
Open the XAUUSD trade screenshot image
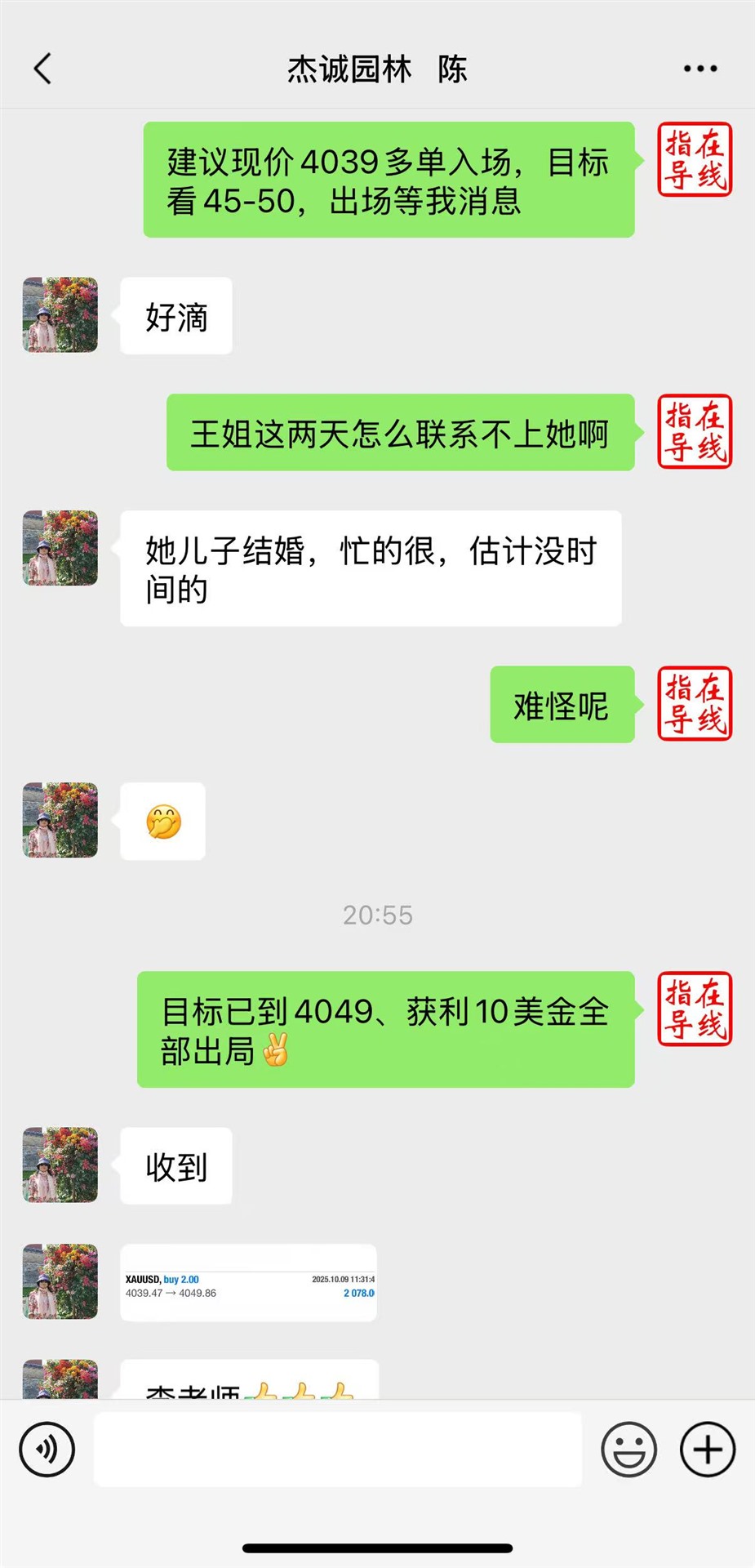249,1282
